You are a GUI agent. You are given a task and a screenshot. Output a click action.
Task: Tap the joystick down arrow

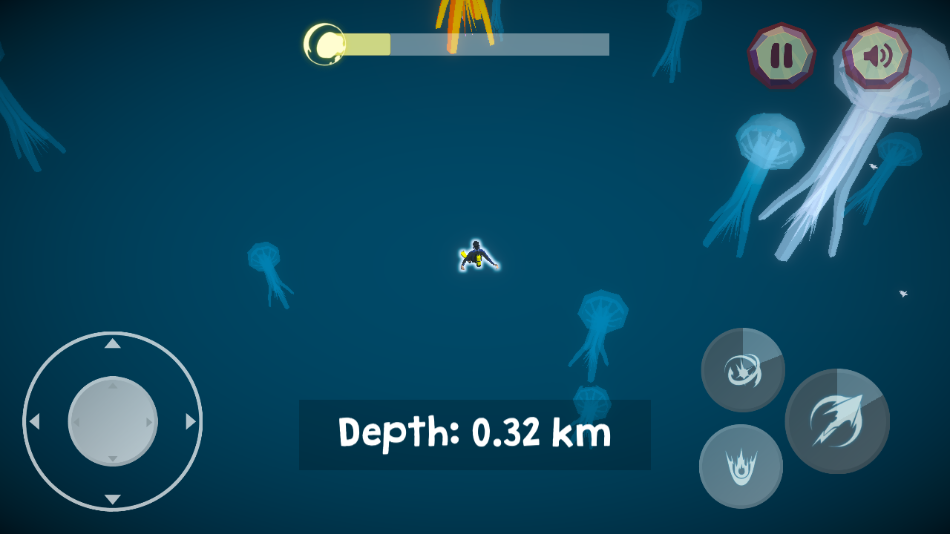pyautogui.click(x=113, y=499)
